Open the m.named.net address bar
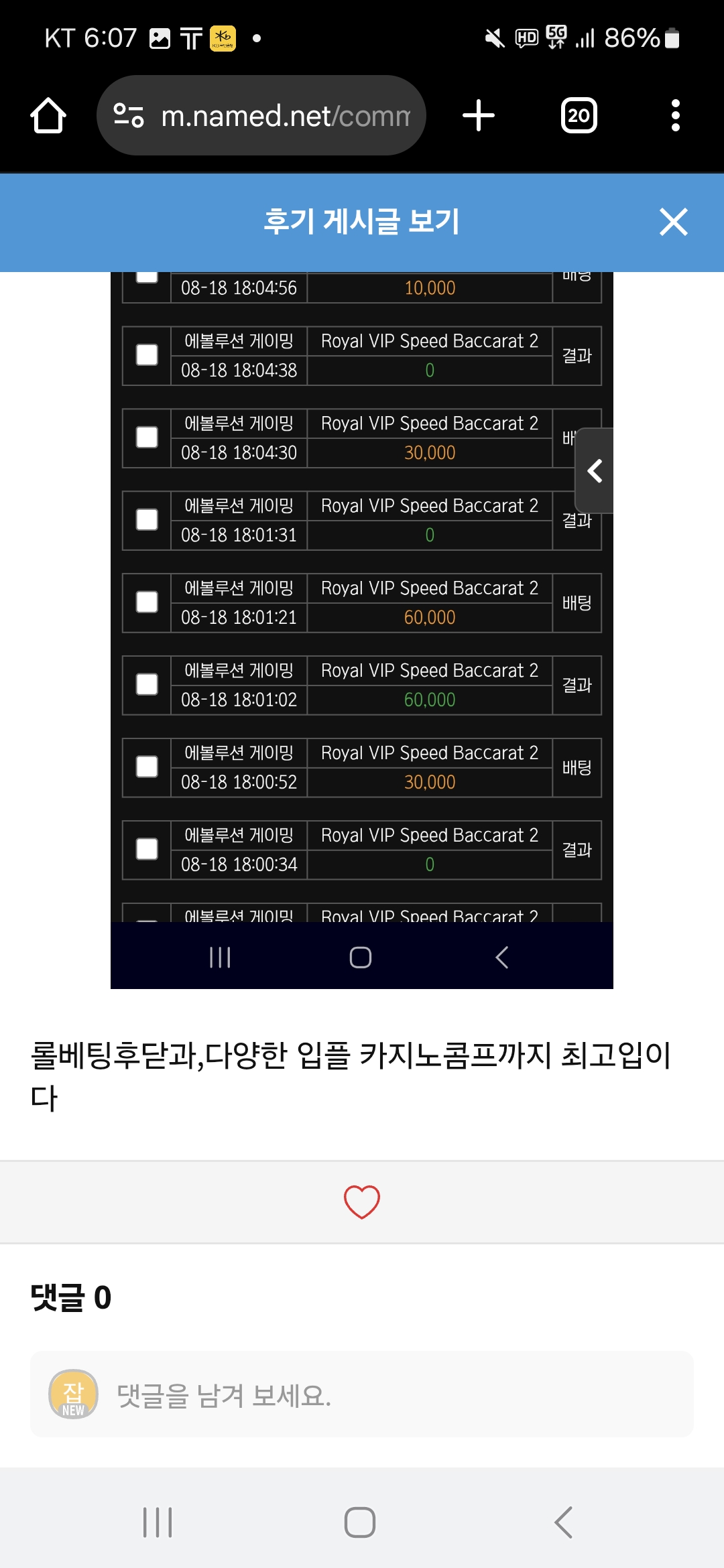Screen dimensions: 724x1568 tap(261, 116)
